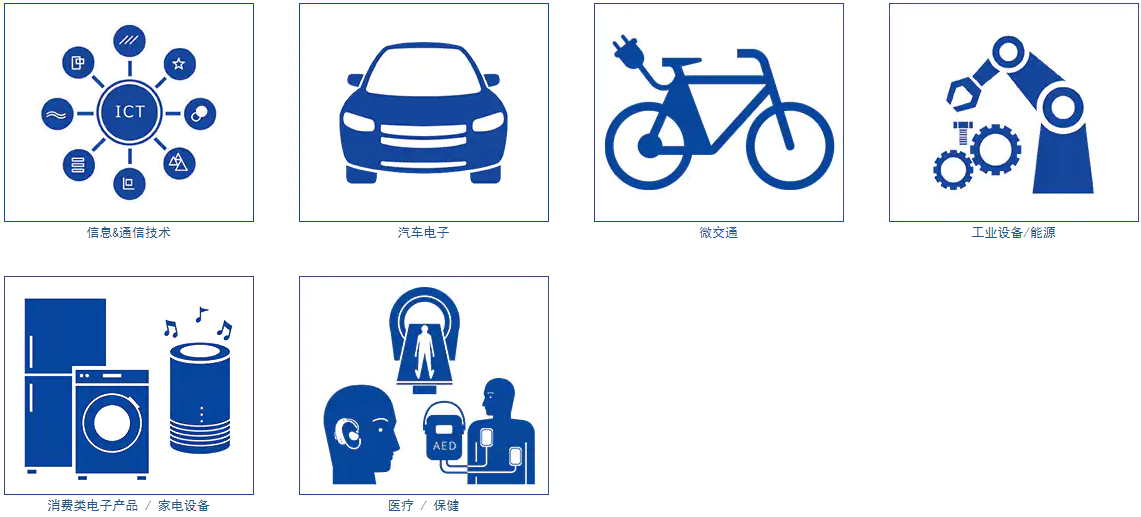Choose the 医疗 / 保健 category tile
The height and width of the screenshot is (517, 1141).
click(424, 385)
